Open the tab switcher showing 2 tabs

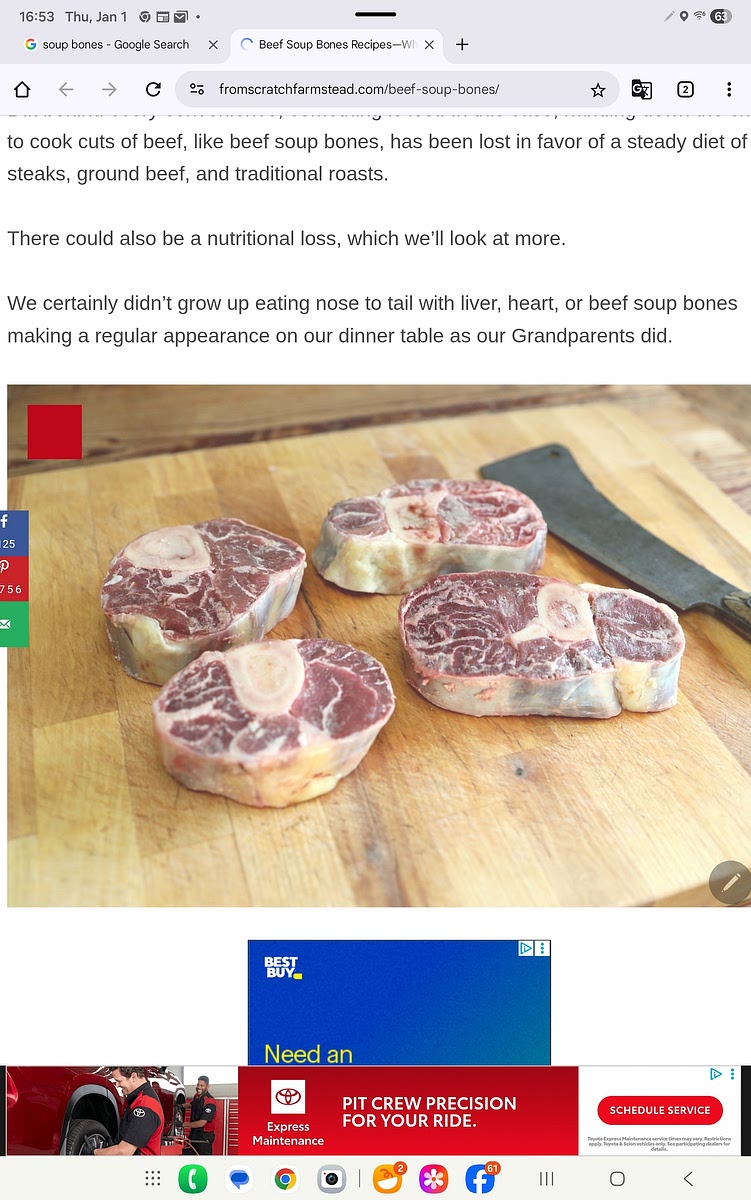coord(685,90)
